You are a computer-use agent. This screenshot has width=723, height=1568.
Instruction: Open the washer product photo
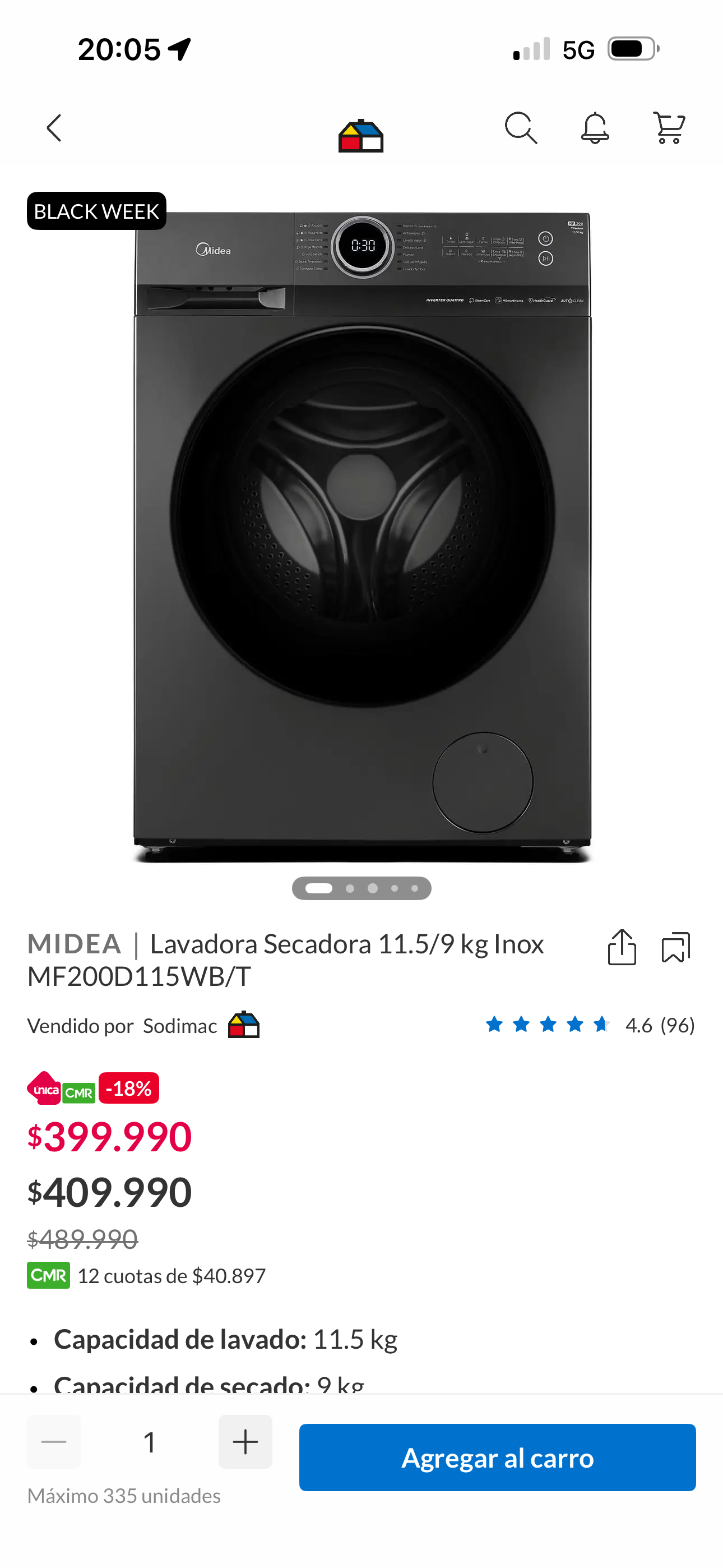click(361, 536)
